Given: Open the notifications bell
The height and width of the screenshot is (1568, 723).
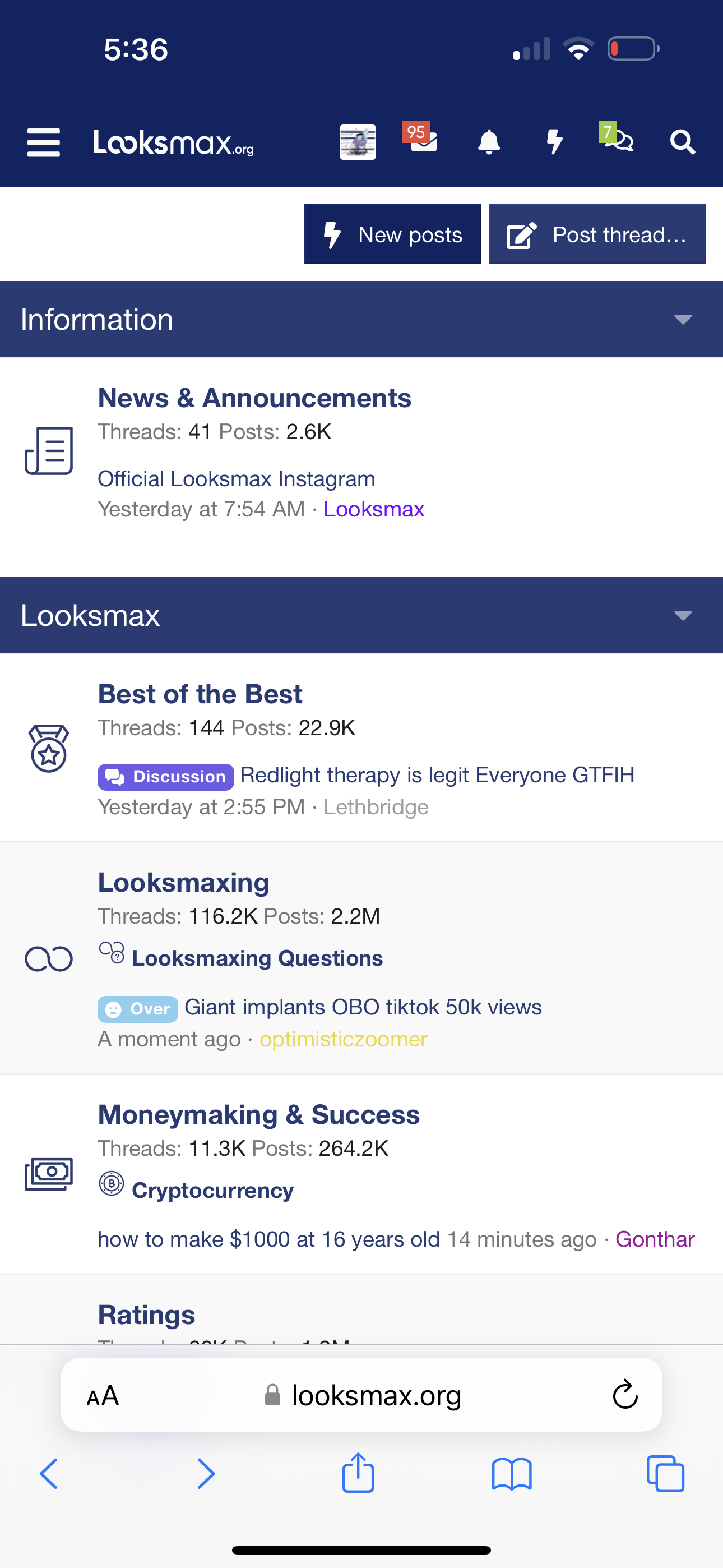Looking at the screenshot, I should tap(489, 142).
